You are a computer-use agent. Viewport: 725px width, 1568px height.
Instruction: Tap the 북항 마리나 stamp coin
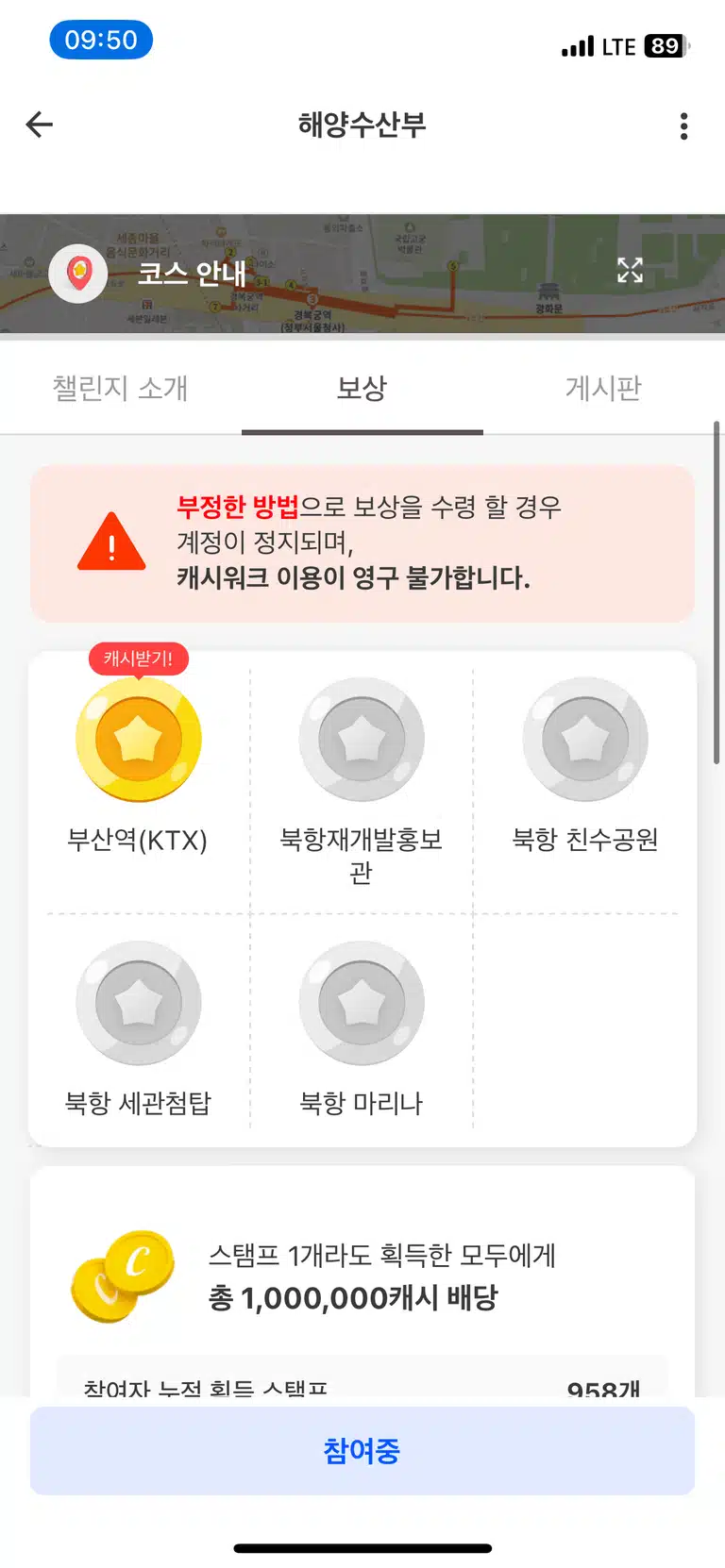[362, 1003]
